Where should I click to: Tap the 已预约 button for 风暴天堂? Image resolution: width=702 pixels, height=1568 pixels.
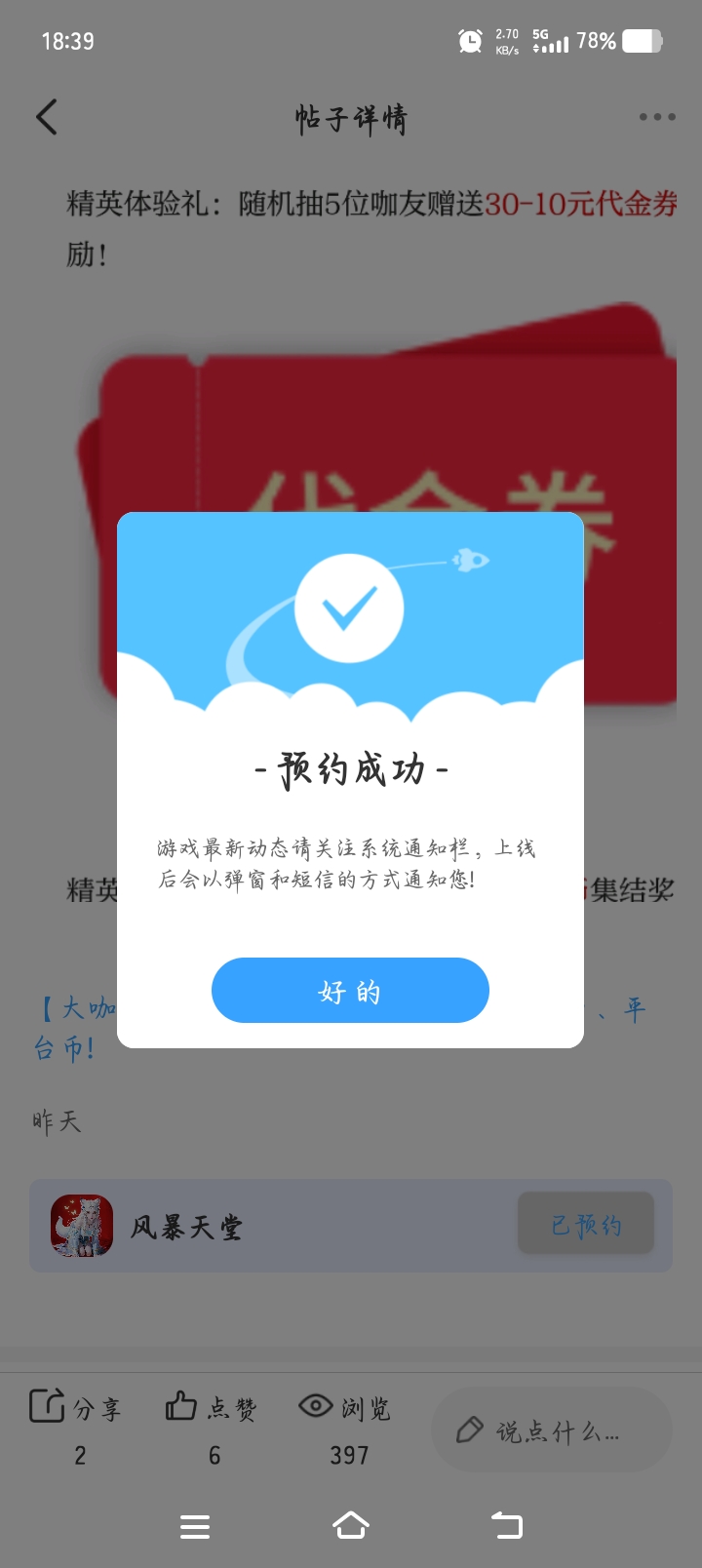point(585,1225)
